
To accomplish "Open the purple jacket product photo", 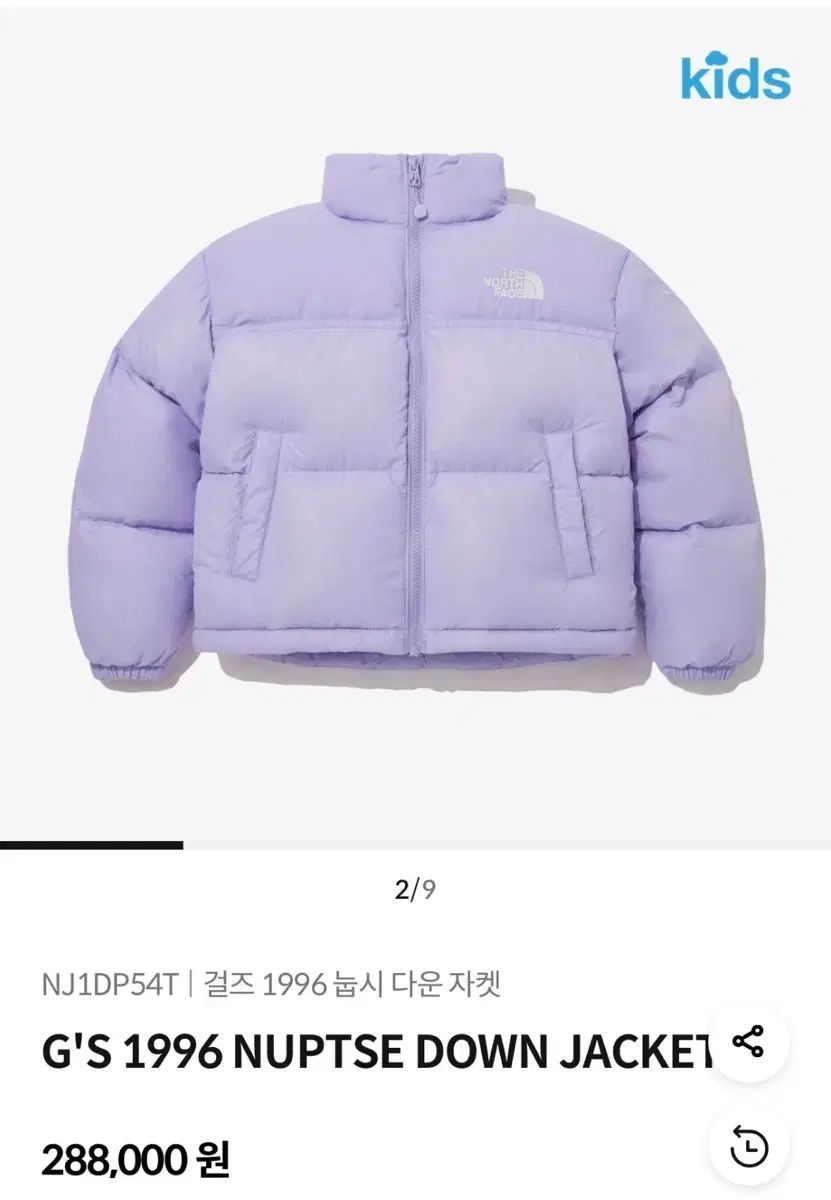I will coord(415,420).
